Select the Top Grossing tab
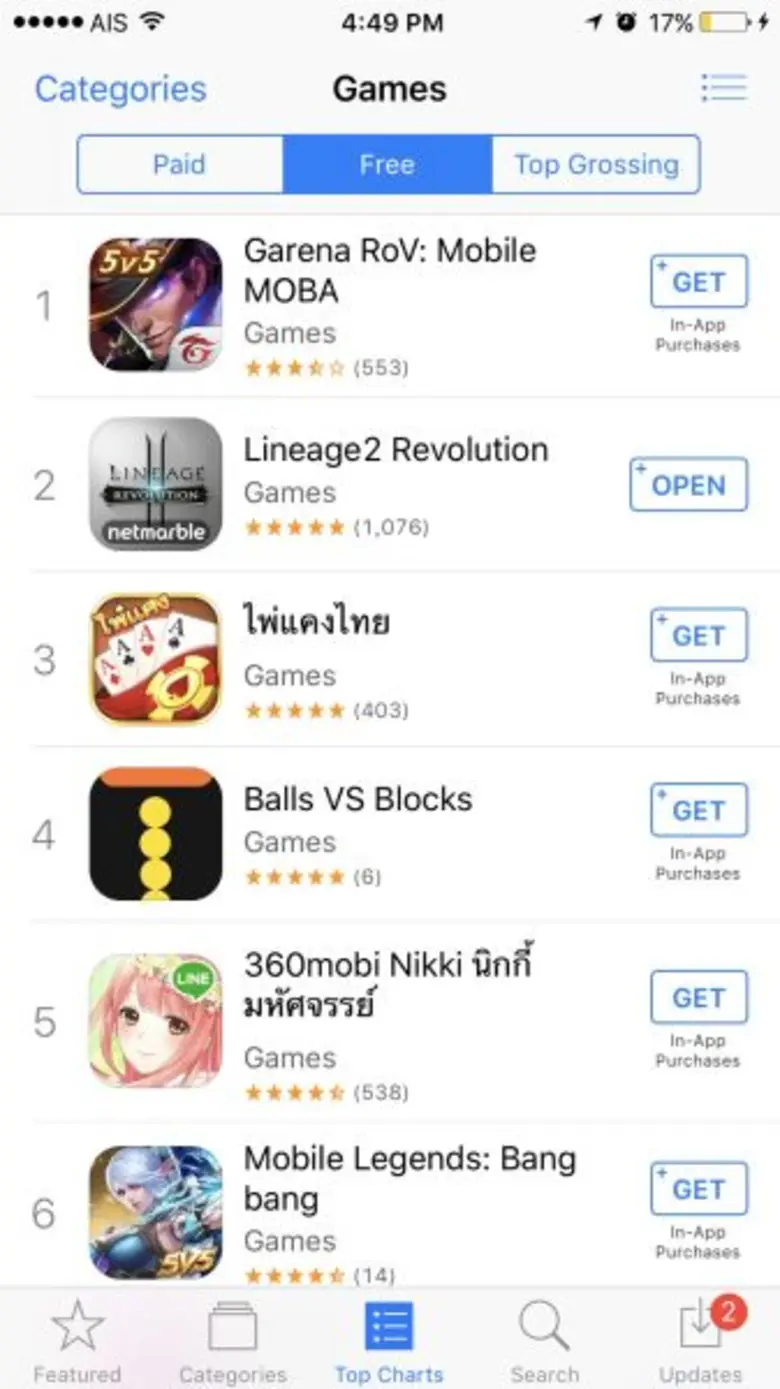780x1389 pixels. (x=596, y=164)
